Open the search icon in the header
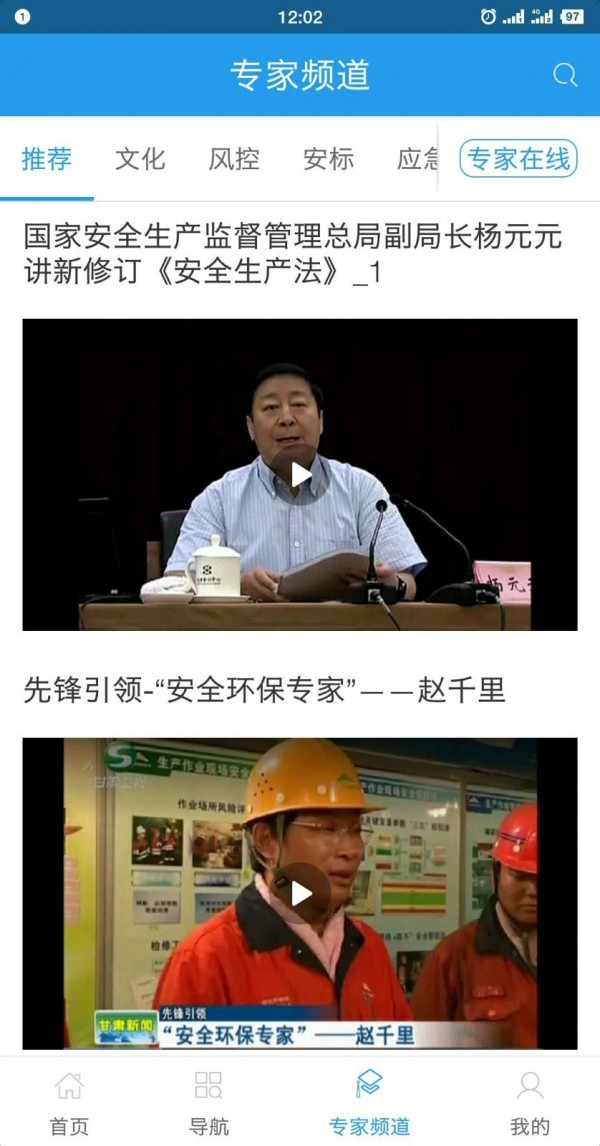Viewport: 600px width, 1146px height. pyautogui.click(x=565, y=75)
